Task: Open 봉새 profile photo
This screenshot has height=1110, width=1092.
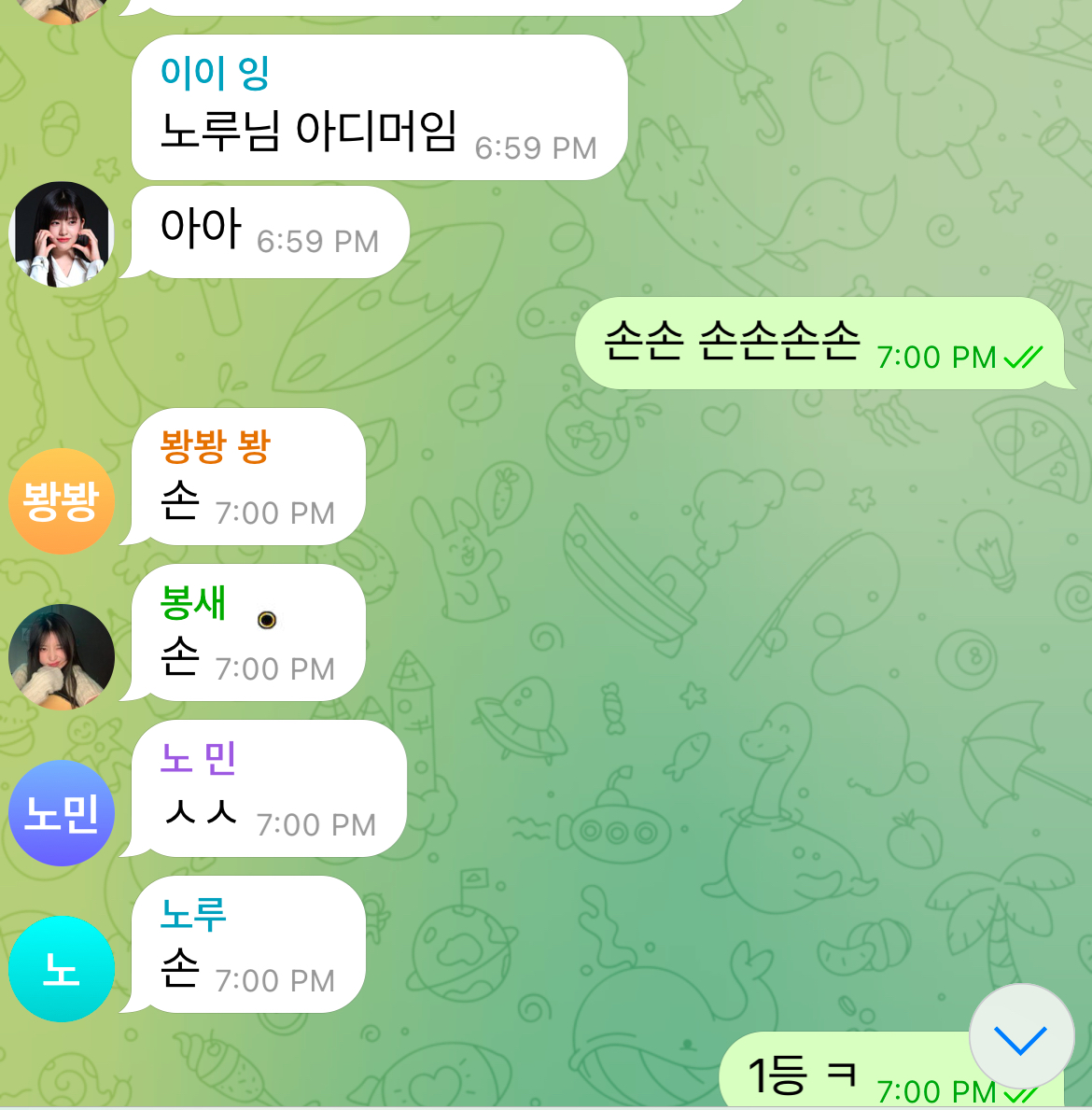Action: 62,656
